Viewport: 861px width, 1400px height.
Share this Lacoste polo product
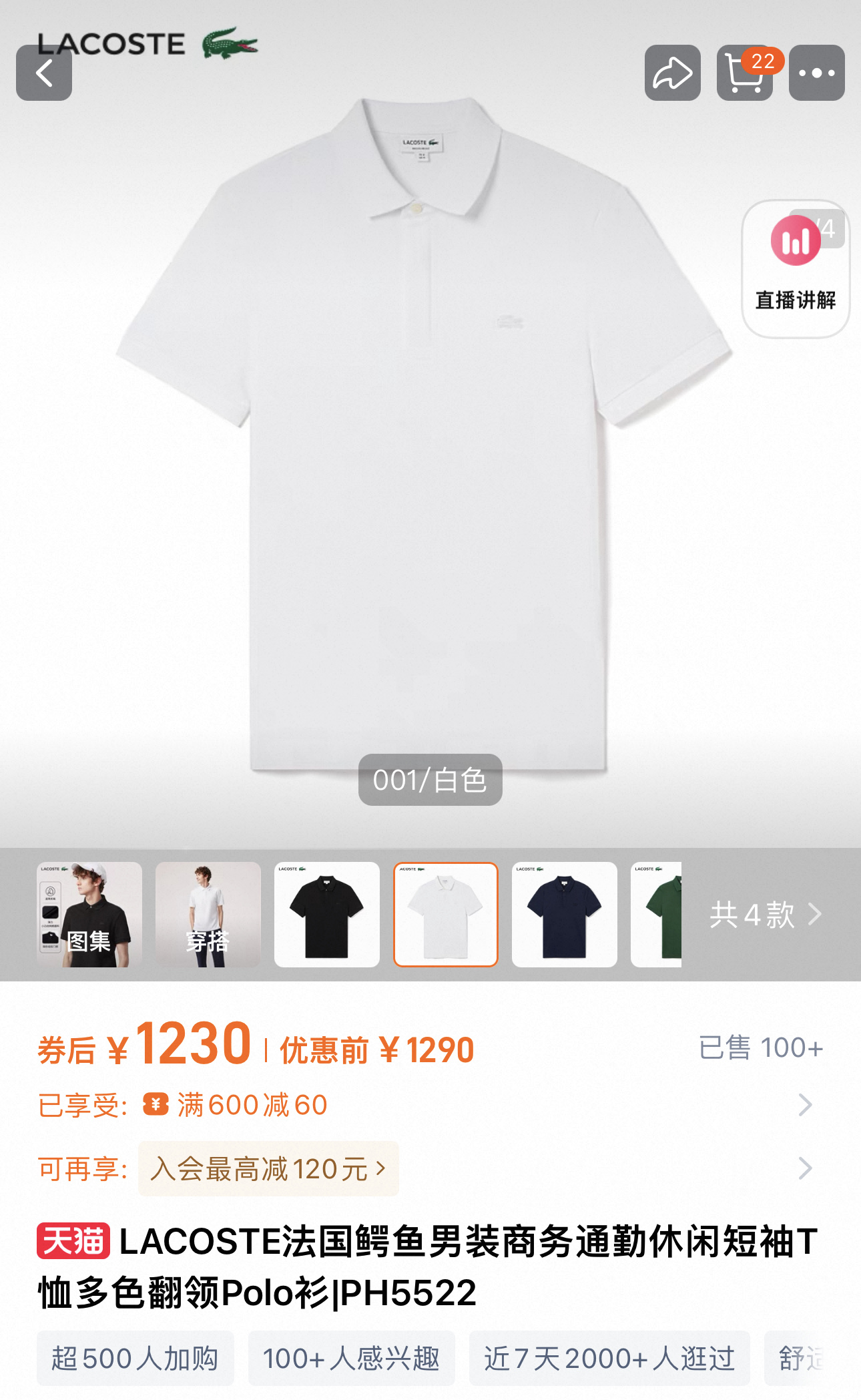[x=672, y=73]
